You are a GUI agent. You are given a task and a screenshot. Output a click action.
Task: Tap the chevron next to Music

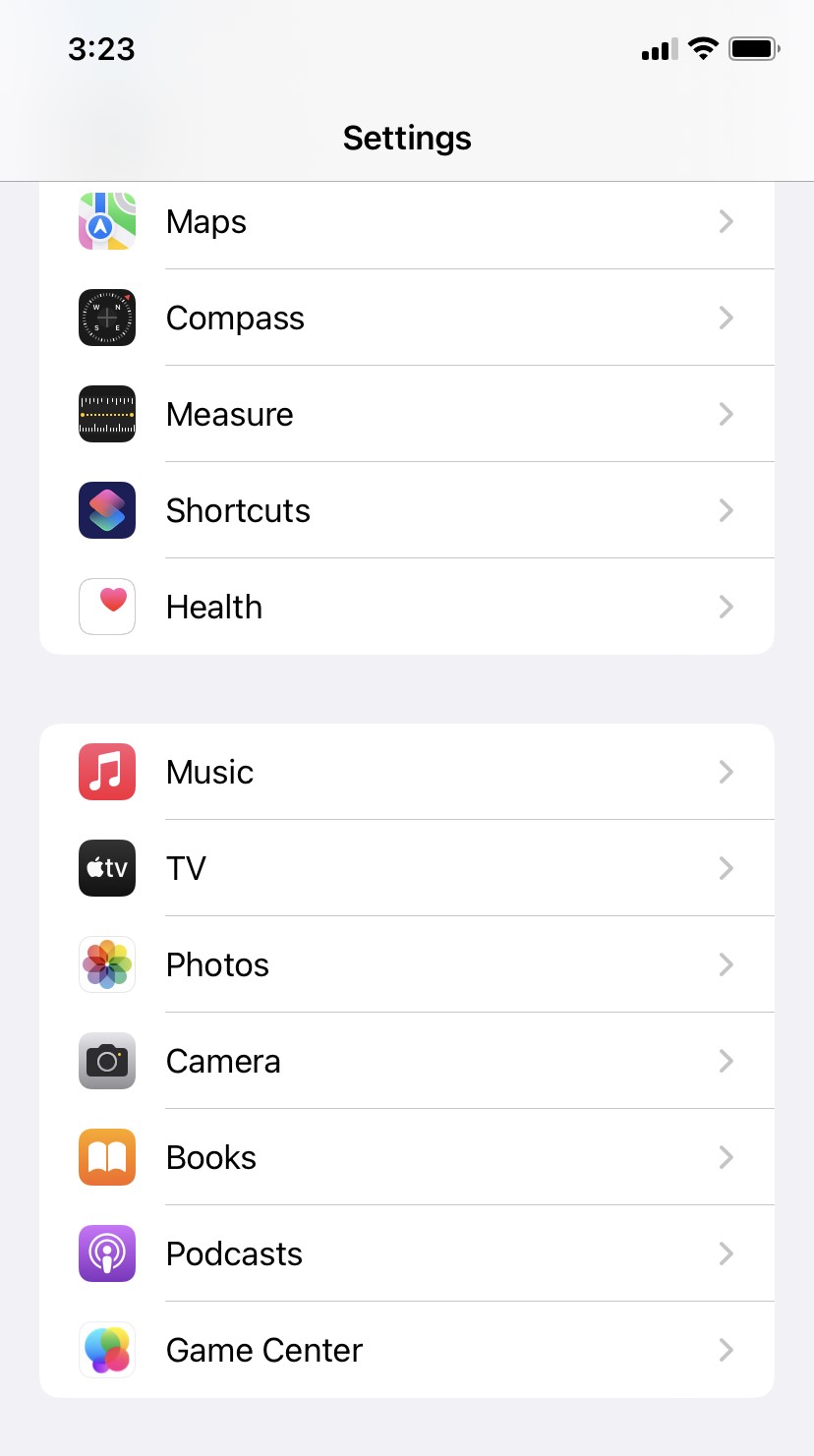(726, 772)
